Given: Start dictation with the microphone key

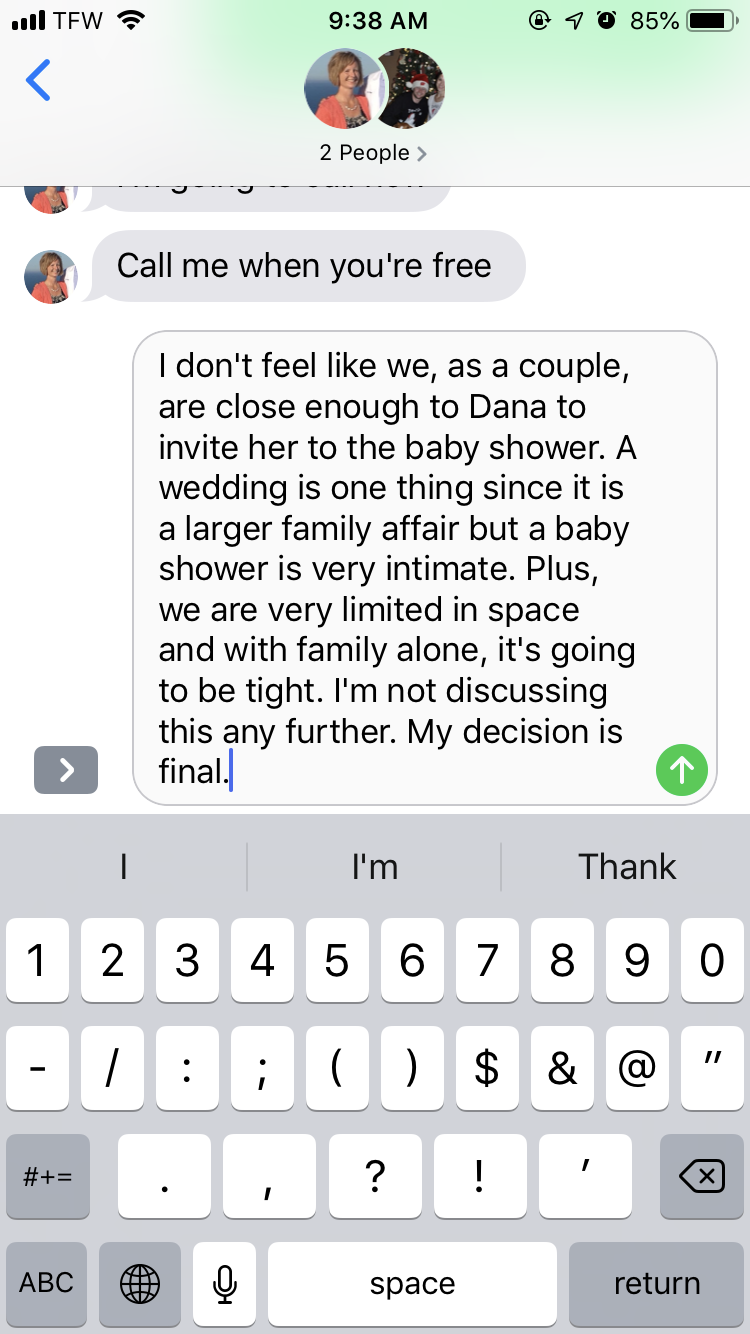Looking at the screenshot, I should tap(225, 1284).
